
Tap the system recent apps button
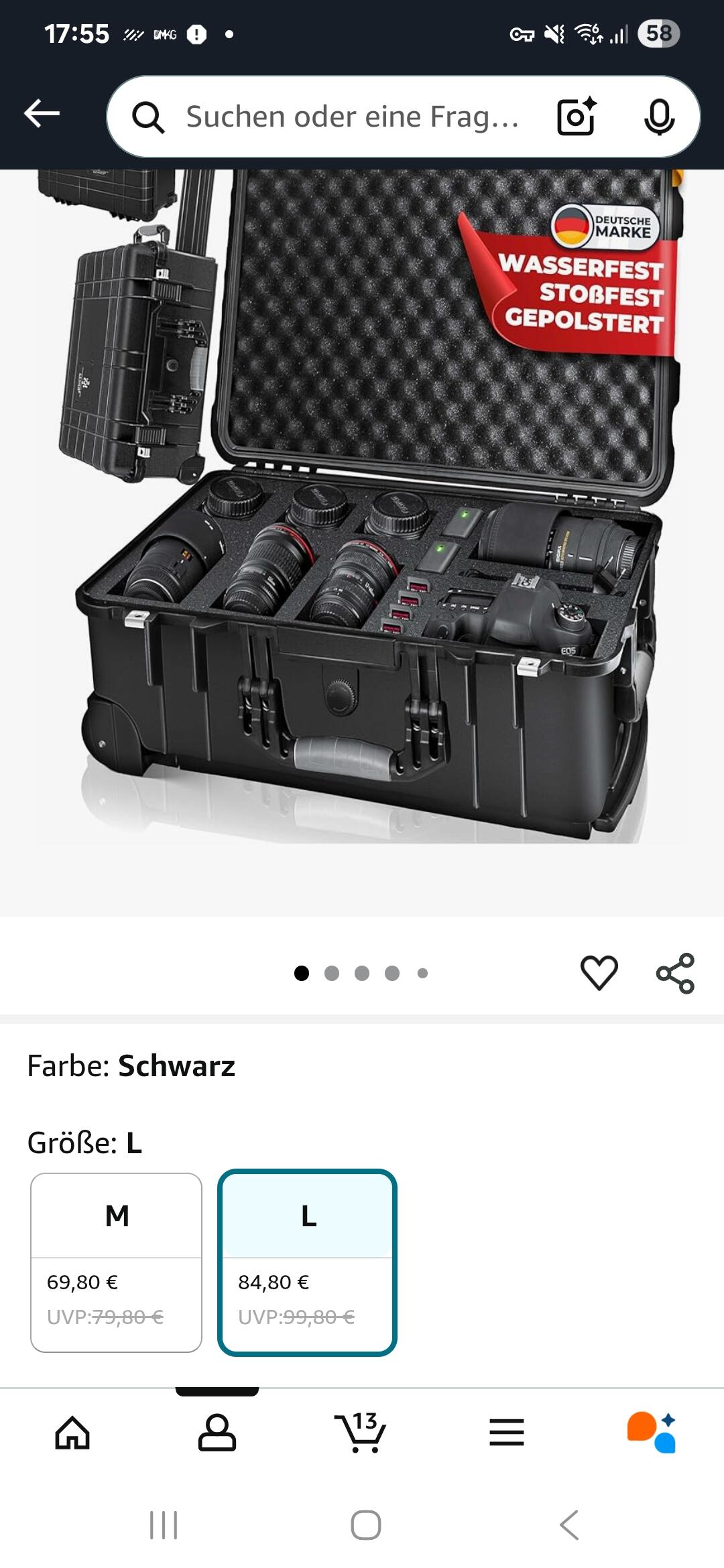coord(164,1525)
